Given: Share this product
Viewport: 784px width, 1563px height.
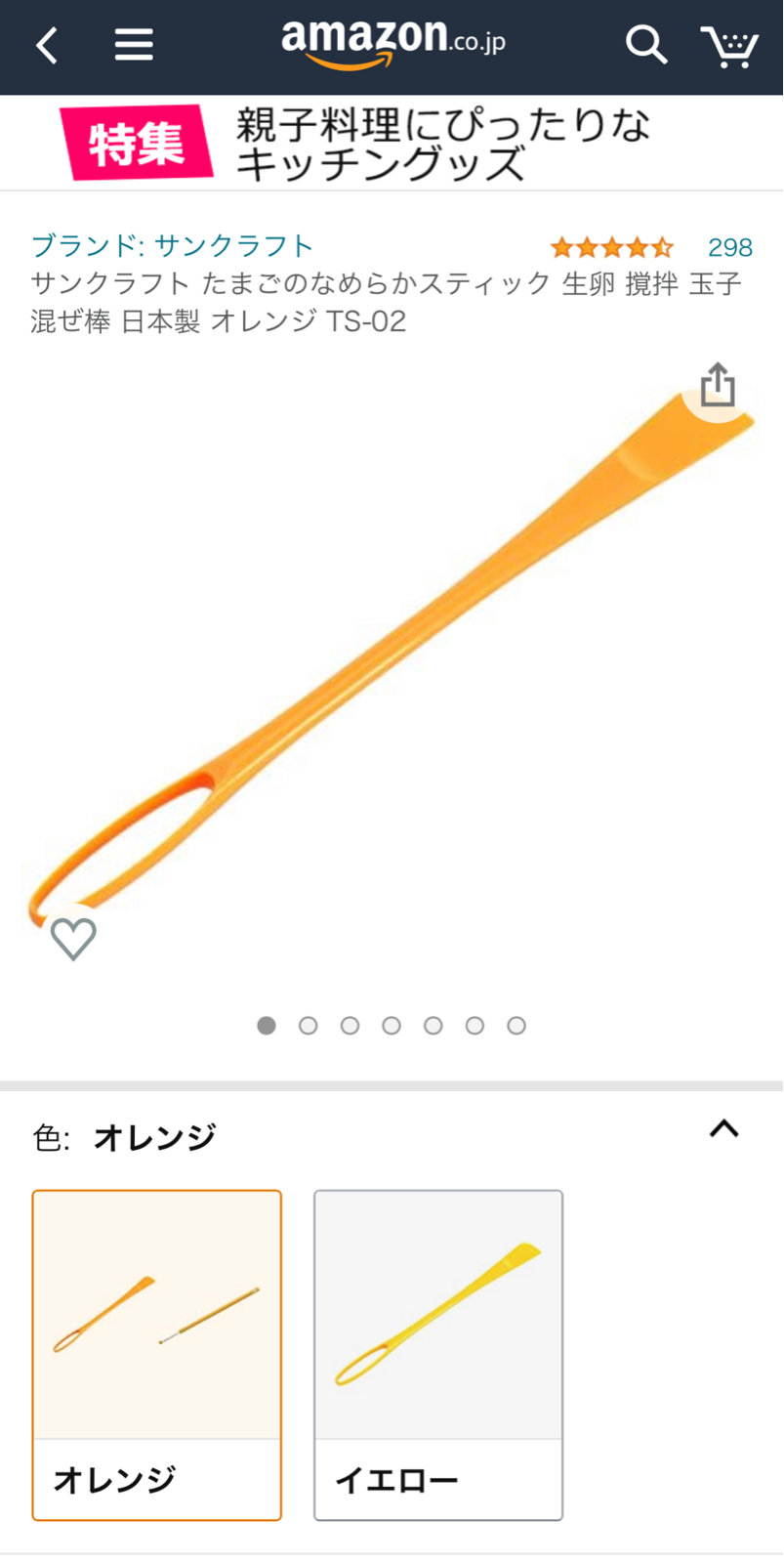Looking at the screenshot, I should click(718, 385).
